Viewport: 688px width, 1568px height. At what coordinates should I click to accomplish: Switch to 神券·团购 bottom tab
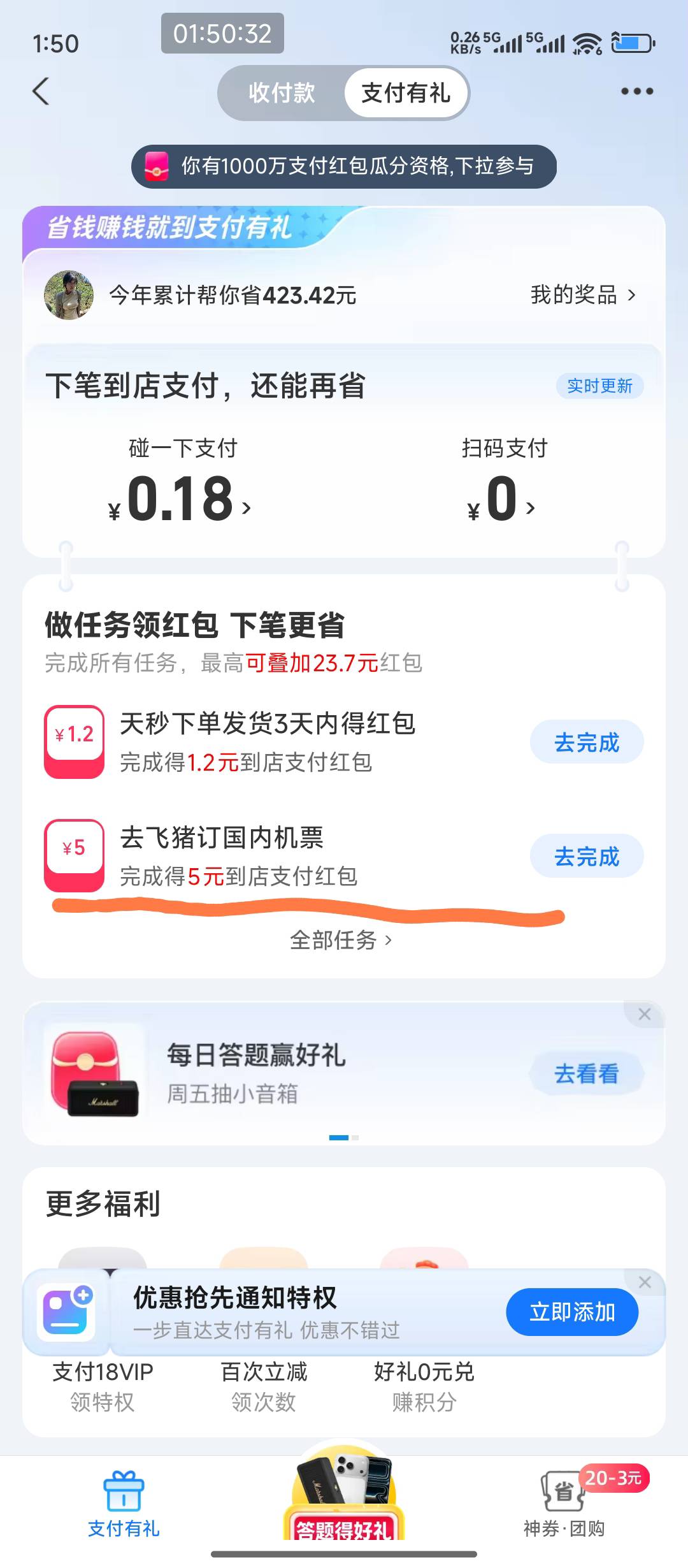[564, 1504]
